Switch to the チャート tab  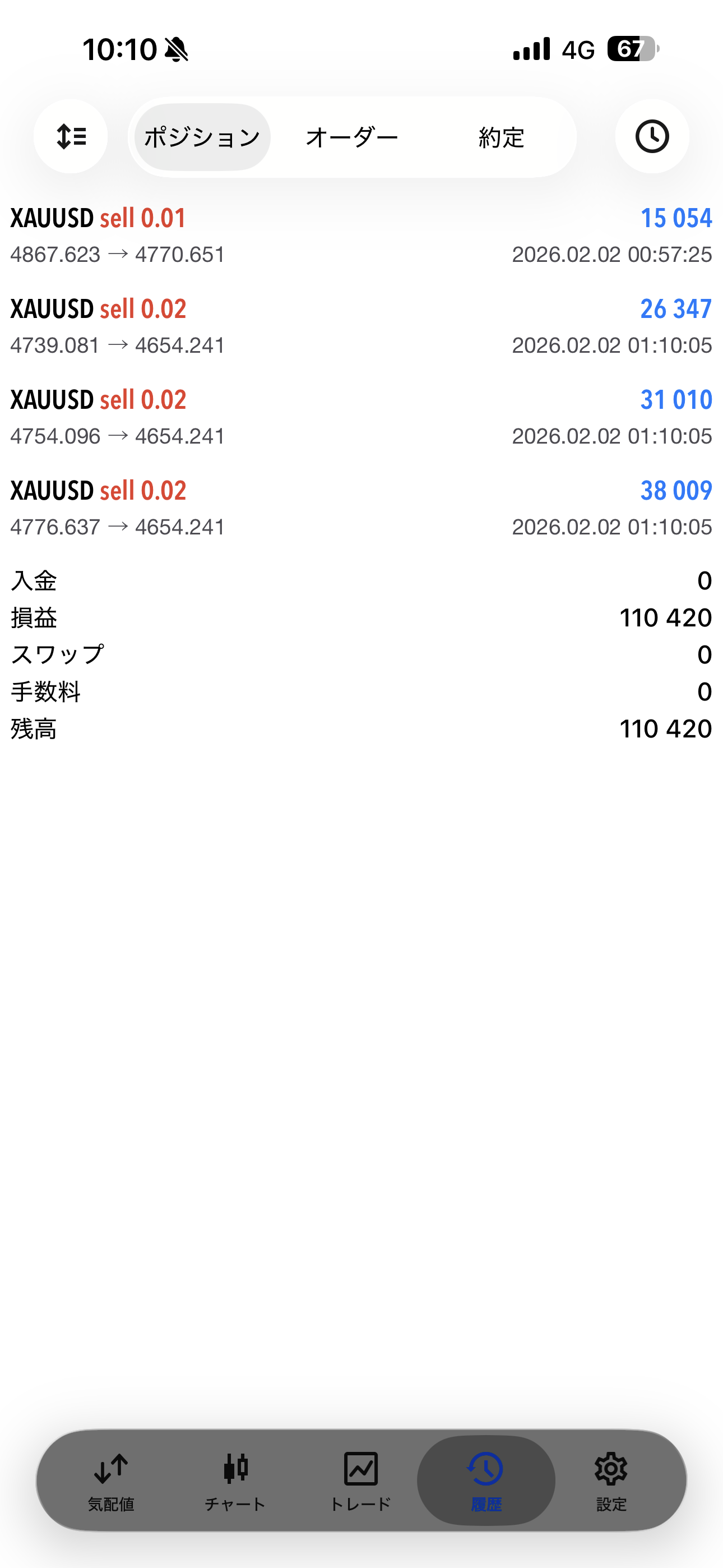coord(235,1481)
